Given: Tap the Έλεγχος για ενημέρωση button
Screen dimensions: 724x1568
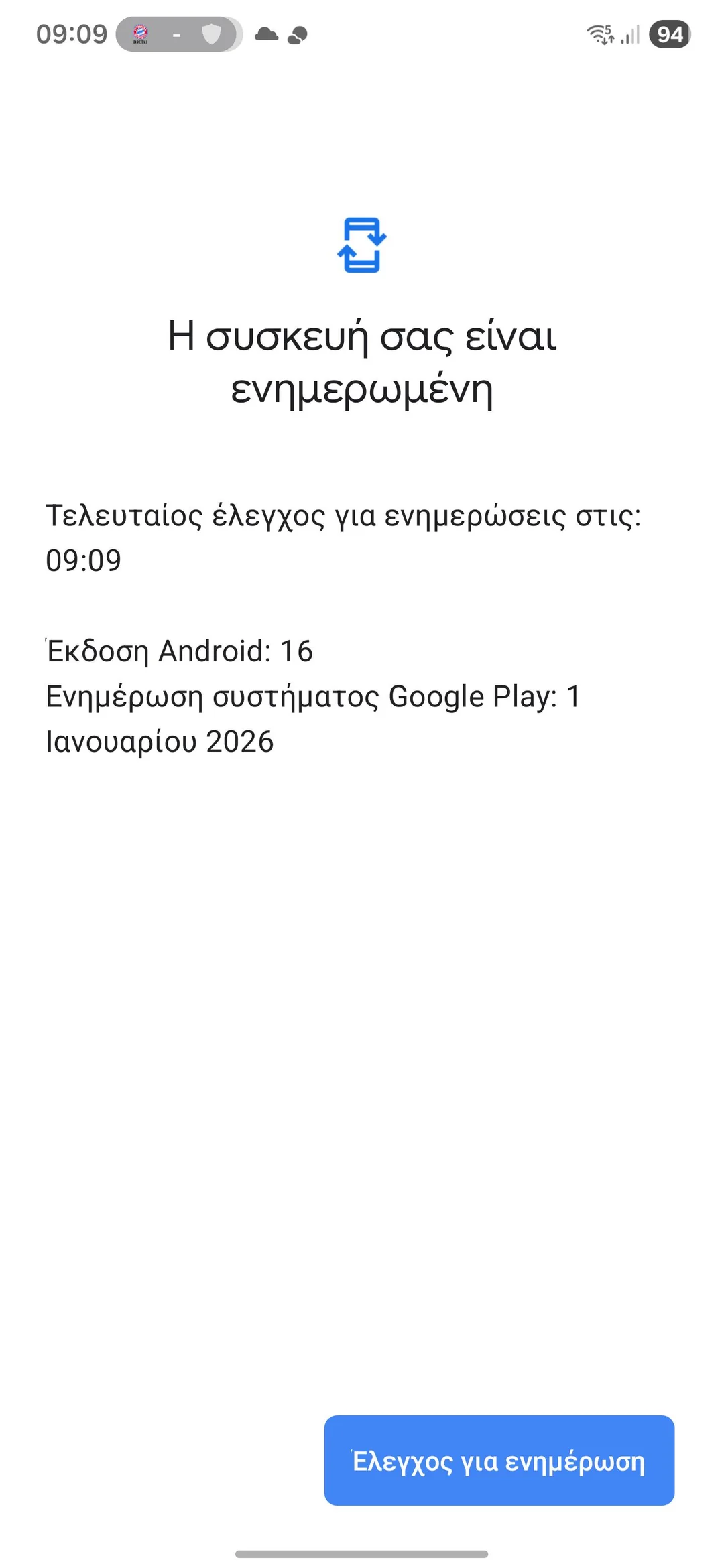Looking at the screenshot, I should tap(499, 1460).
